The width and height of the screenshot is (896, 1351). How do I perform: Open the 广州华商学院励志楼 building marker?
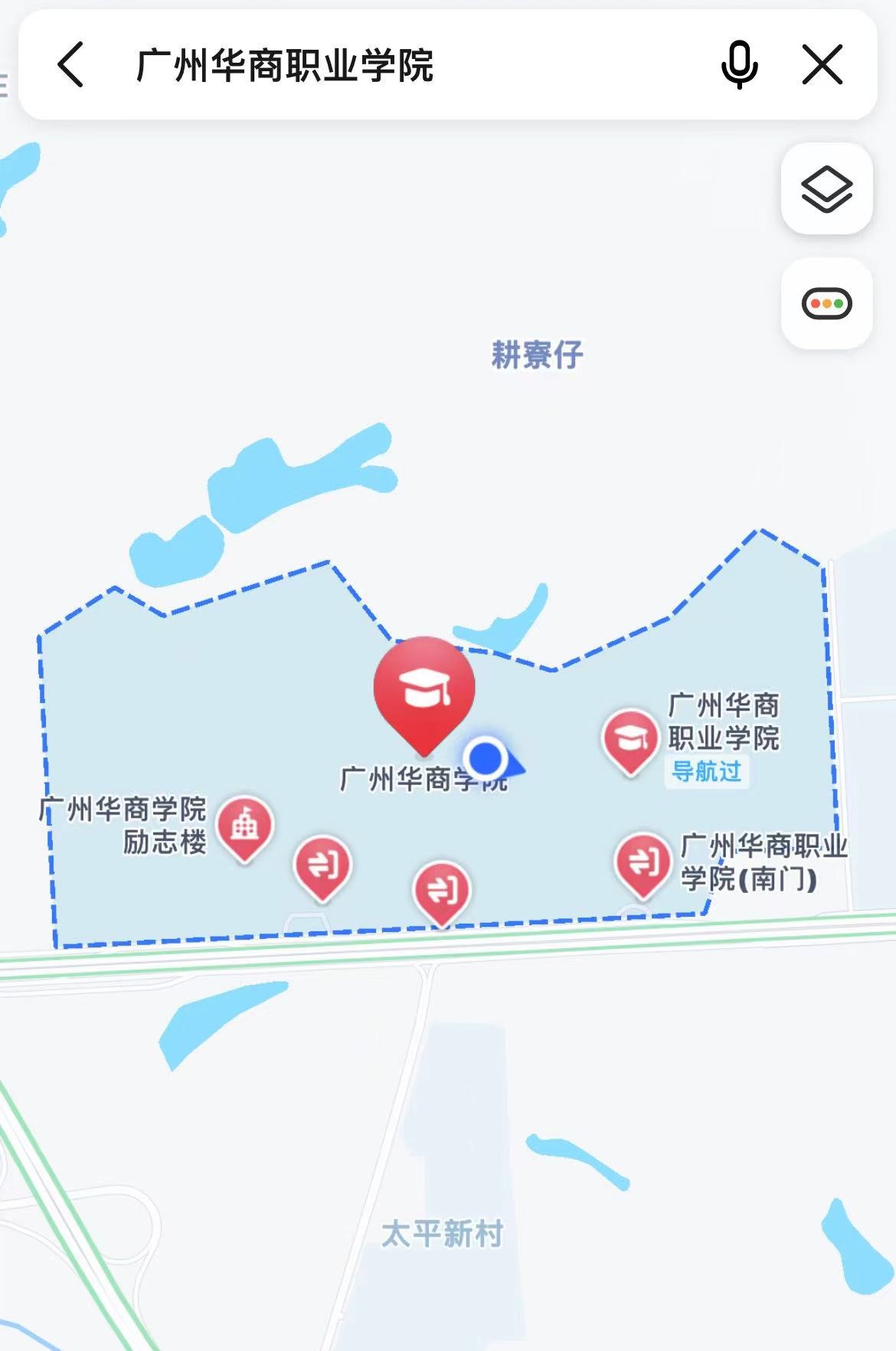pyautogui.click(x=244, y=826)
